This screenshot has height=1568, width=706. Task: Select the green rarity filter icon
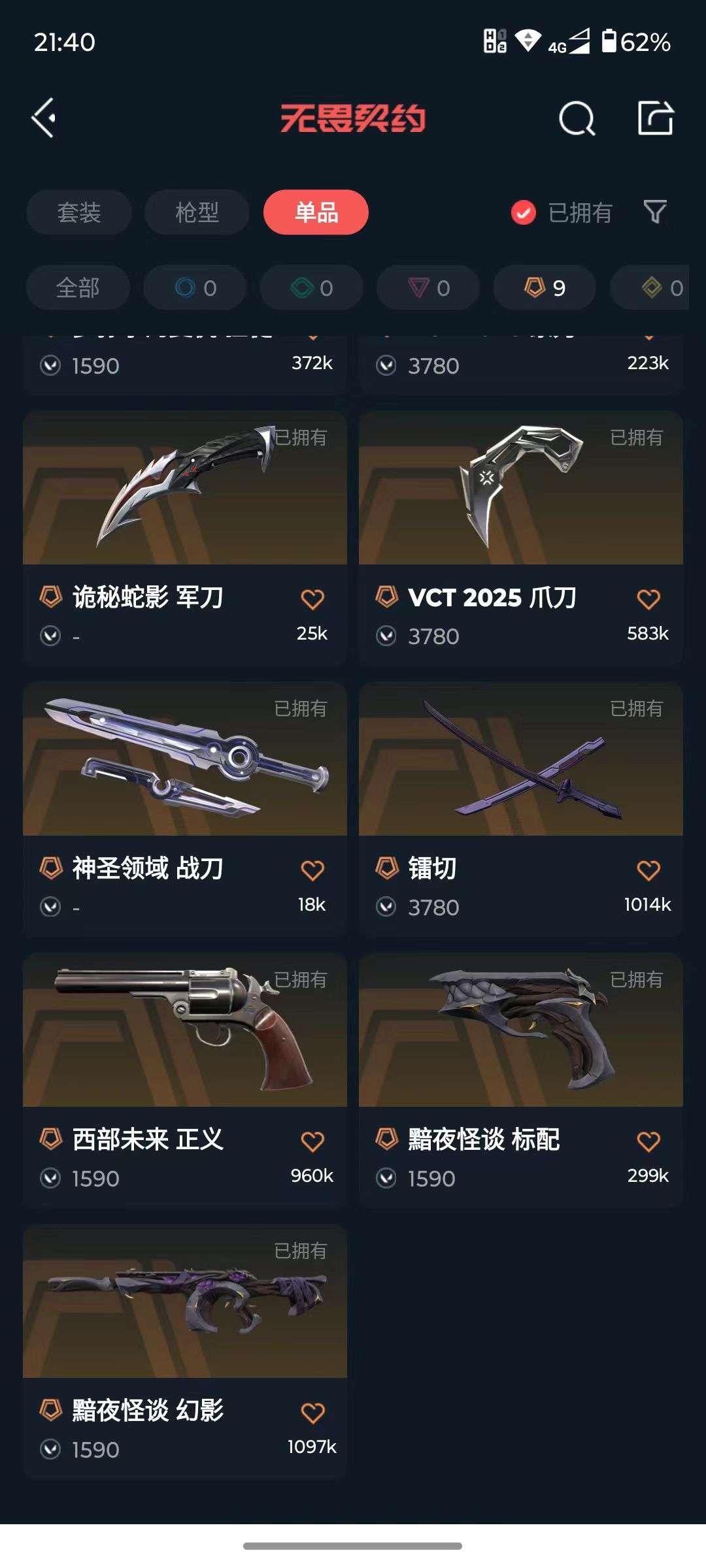coord(311,287)
